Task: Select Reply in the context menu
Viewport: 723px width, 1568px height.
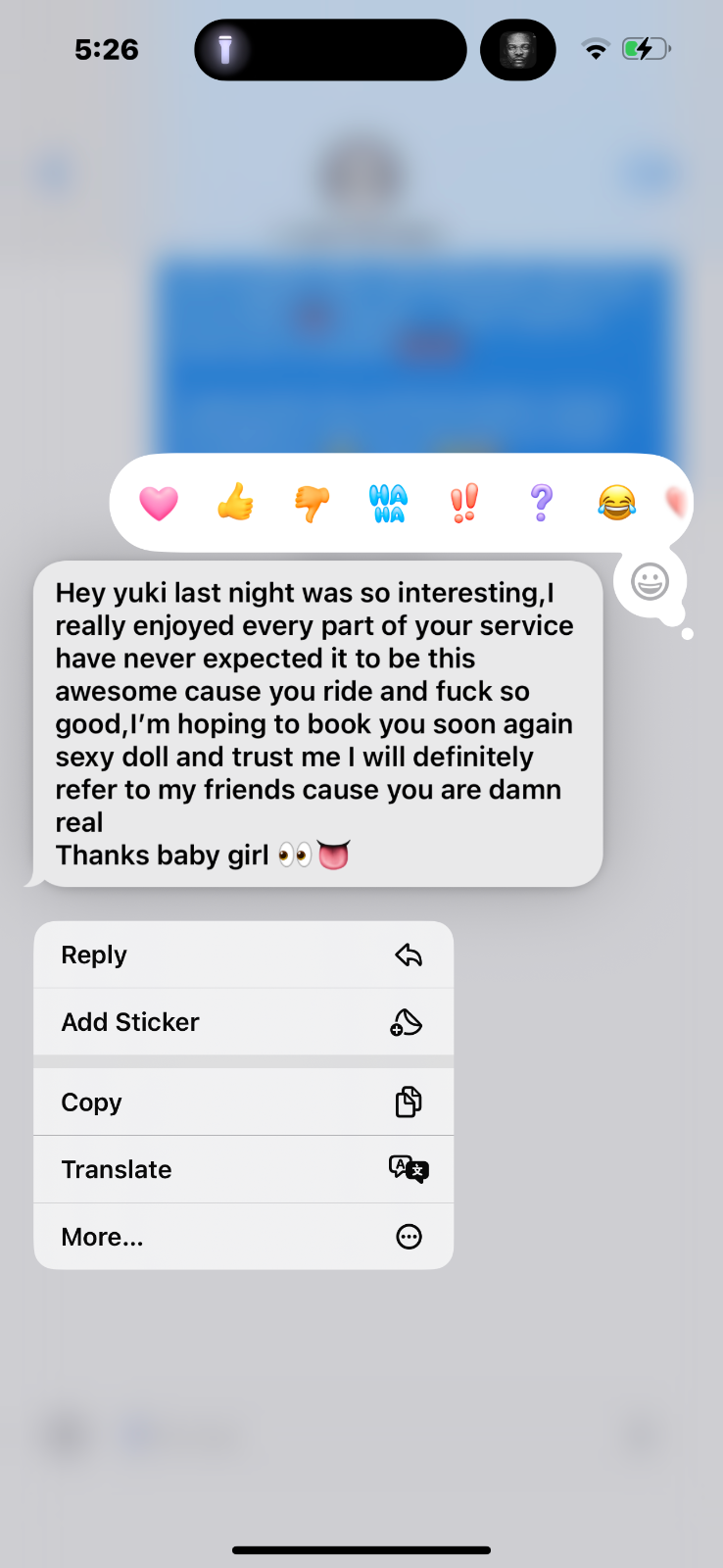Action: 243,955
